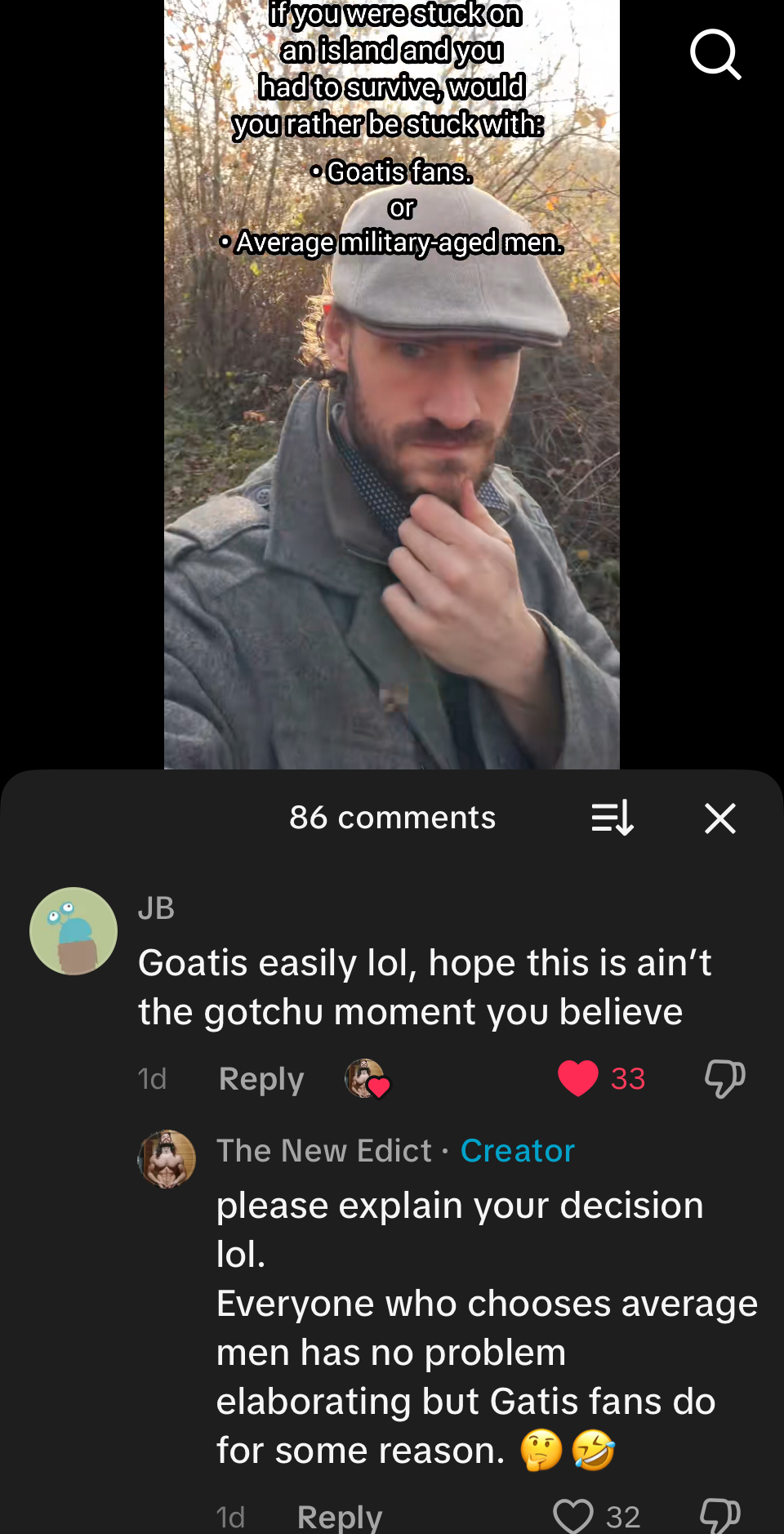Image resolution: width=784 pixels, height=1534 pixels.
Task: Unlike JB's comment with red heart
Action: (x=578, y=1078)
